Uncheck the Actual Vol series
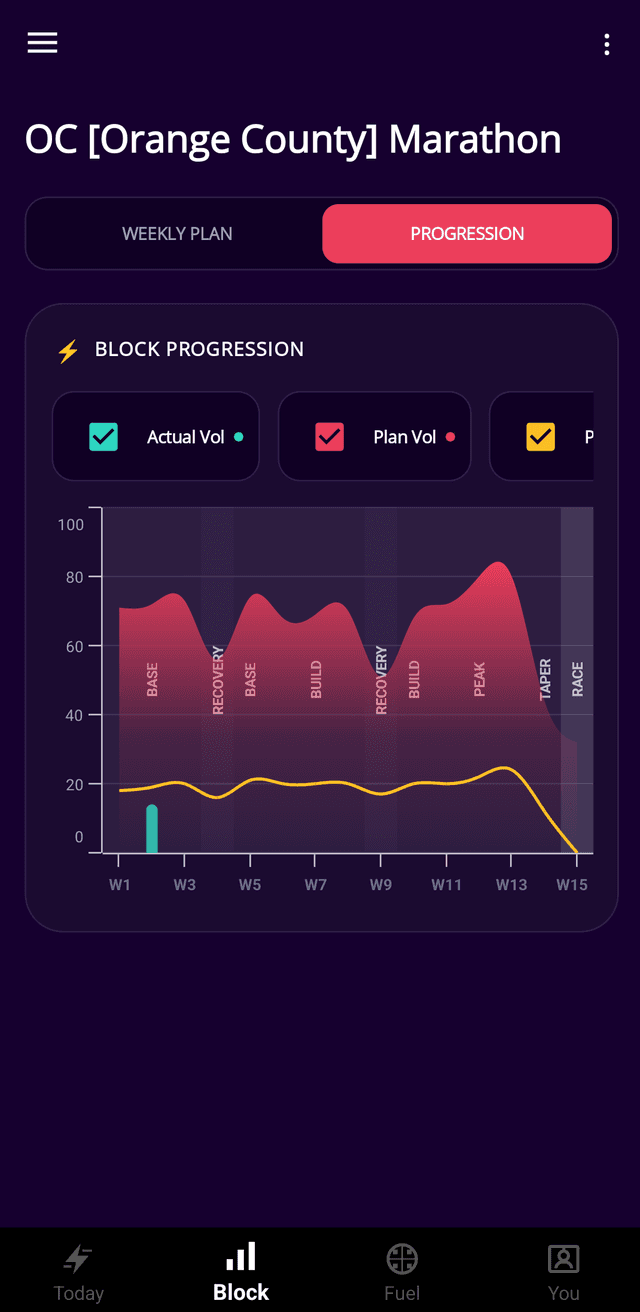This screenshot has height=1312, width=640. click(104, 437)
